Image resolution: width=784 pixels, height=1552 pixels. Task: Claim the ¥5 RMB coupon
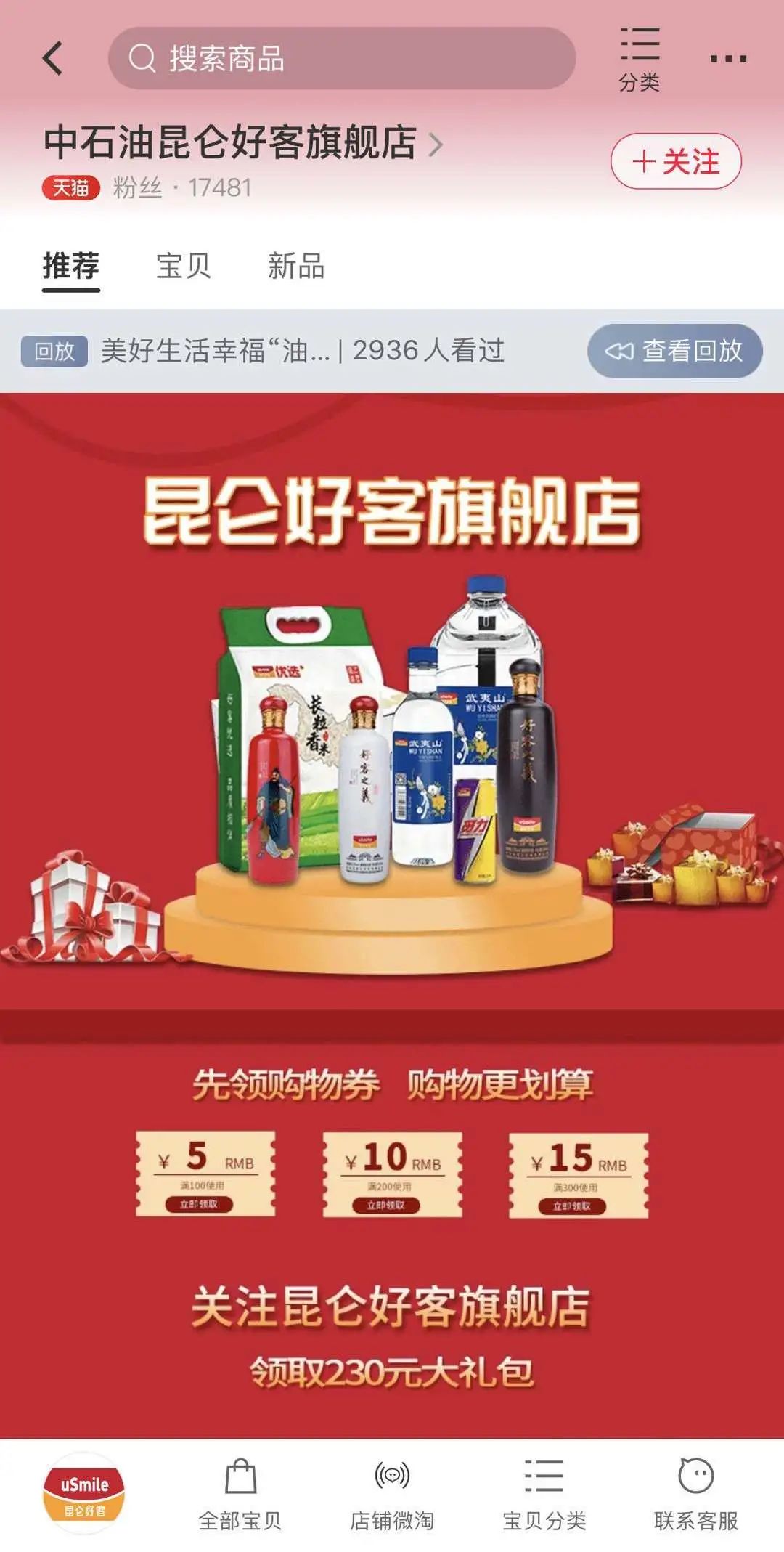point(199,1203)
